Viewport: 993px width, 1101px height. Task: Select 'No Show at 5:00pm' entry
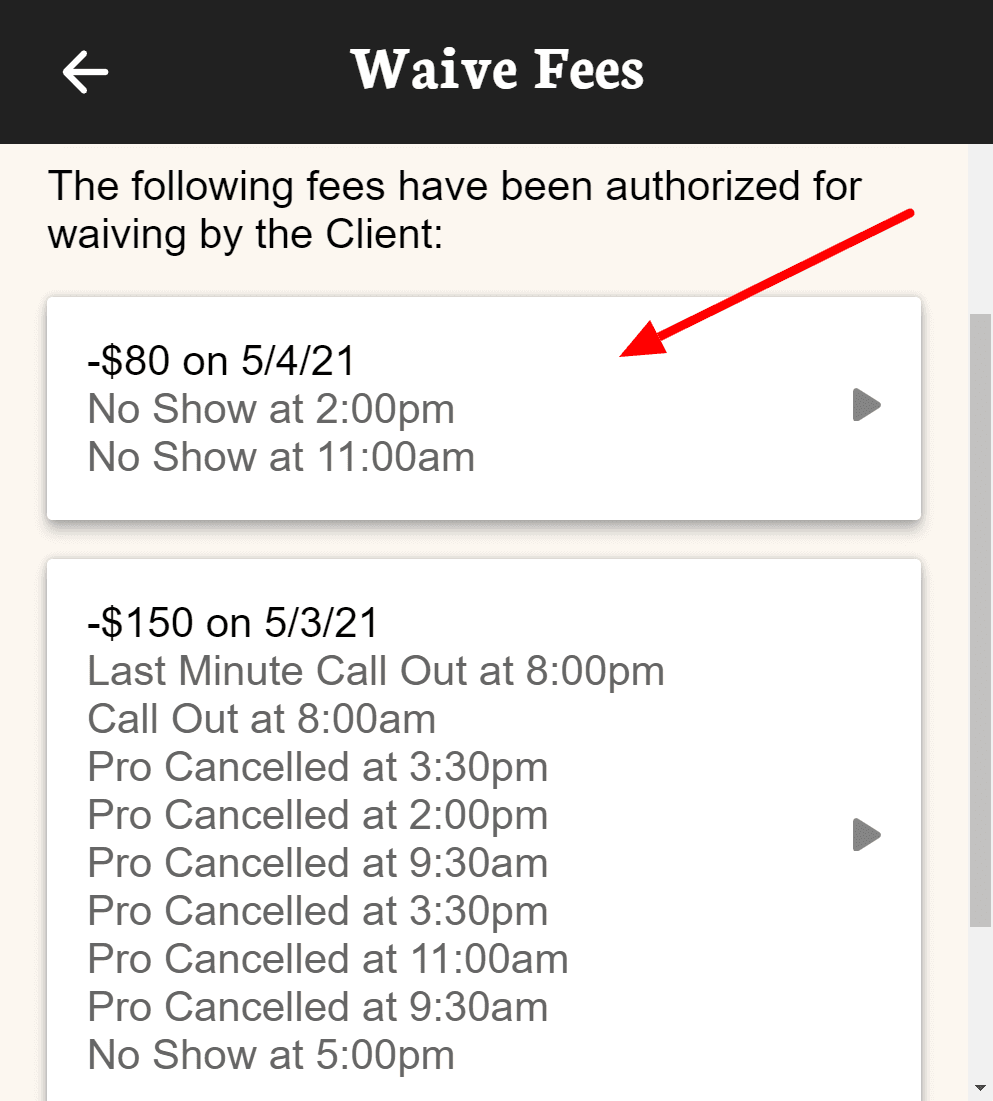(x=271, y=1055)
